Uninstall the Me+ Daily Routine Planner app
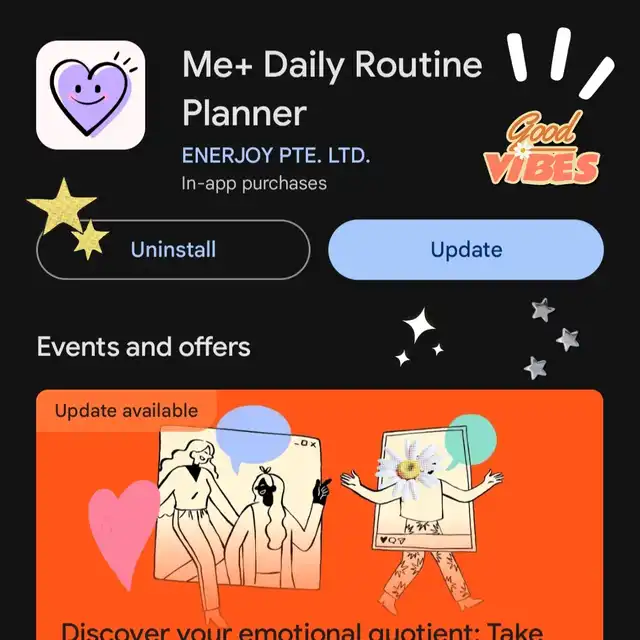This screenshot has height=640, width=640. pyautogui.click(x=173, y=250)
